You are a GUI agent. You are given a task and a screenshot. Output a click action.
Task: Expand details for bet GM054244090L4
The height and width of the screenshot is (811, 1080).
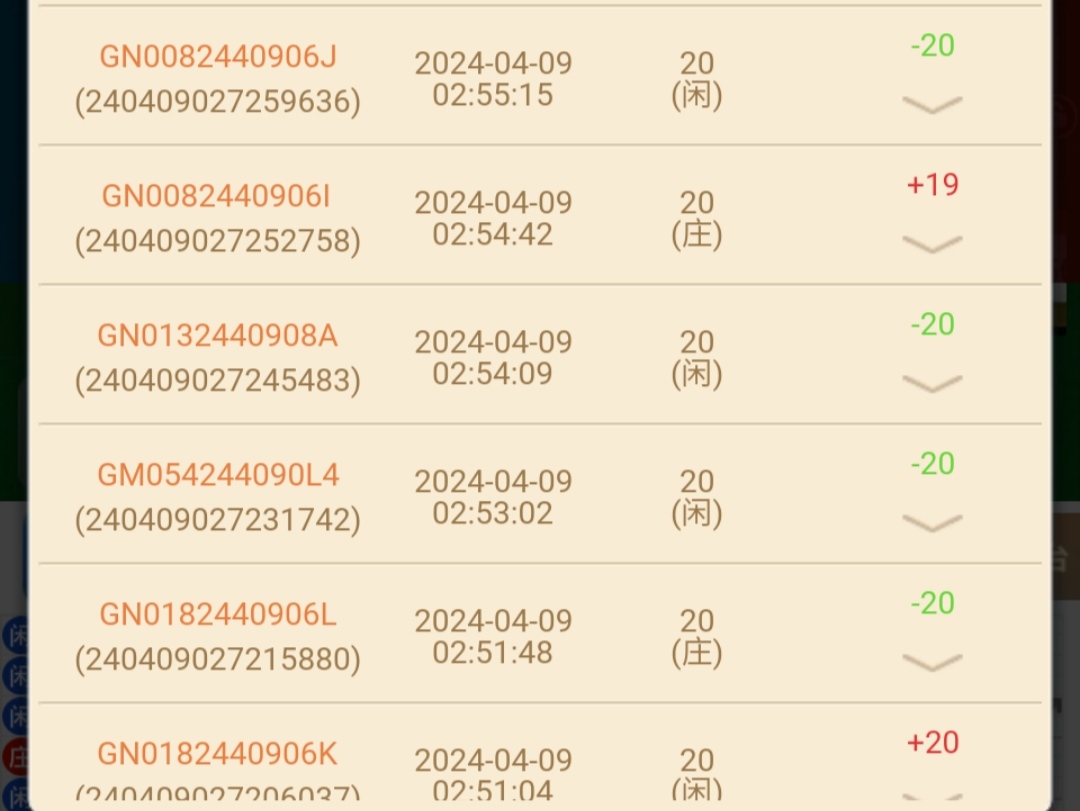point(932,522)
